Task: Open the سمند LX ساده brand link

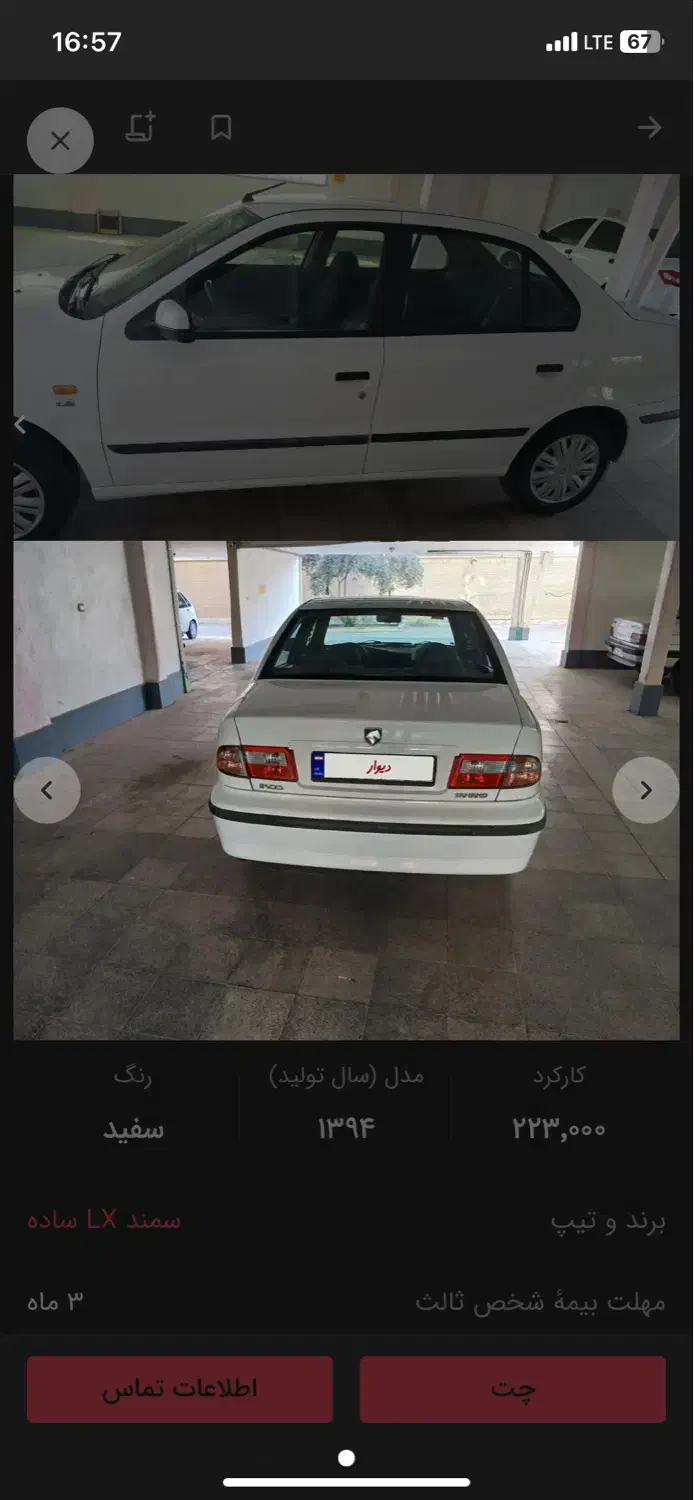Action: [104, 1220]
